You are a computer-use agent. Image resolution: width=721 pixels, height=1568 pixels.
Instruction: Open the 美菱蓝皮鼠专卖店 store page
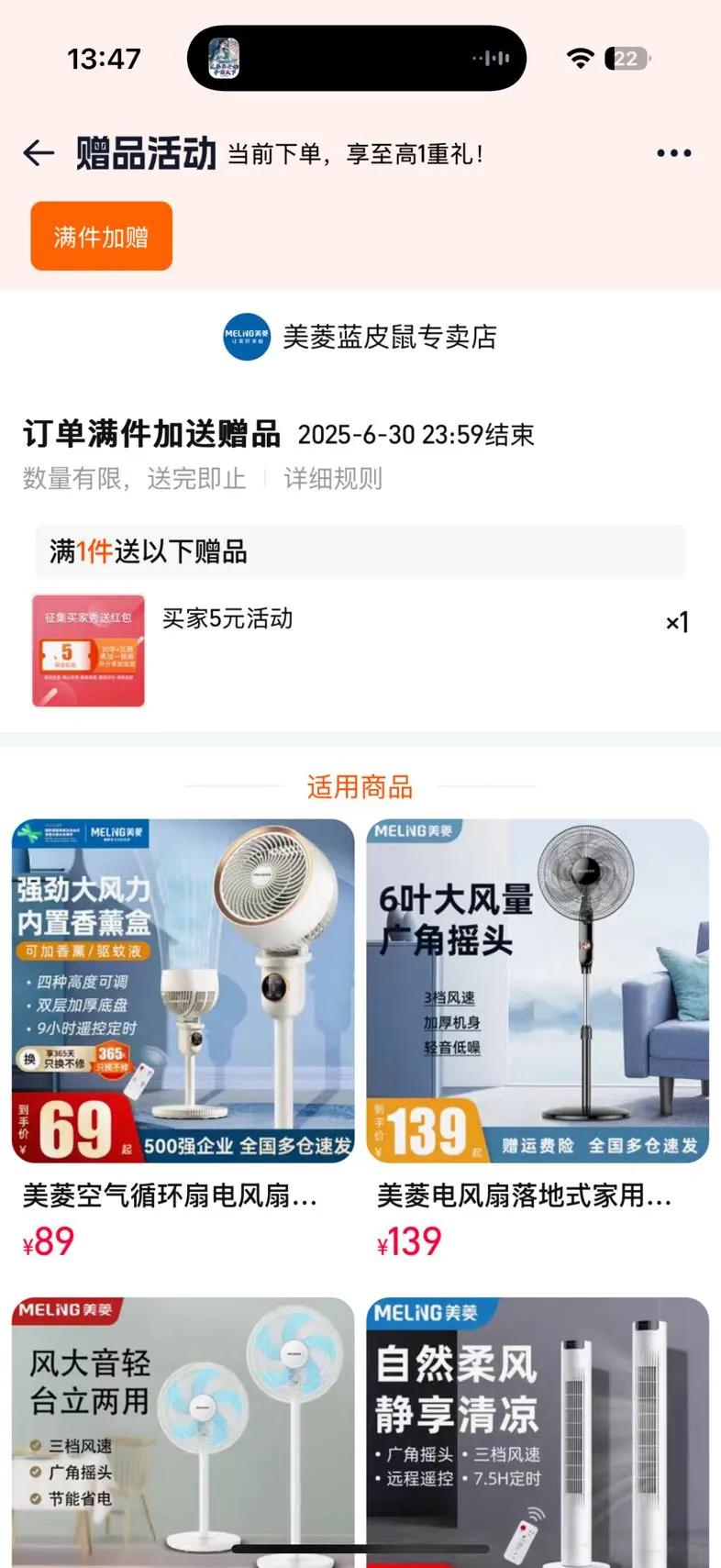pos(360,337)
